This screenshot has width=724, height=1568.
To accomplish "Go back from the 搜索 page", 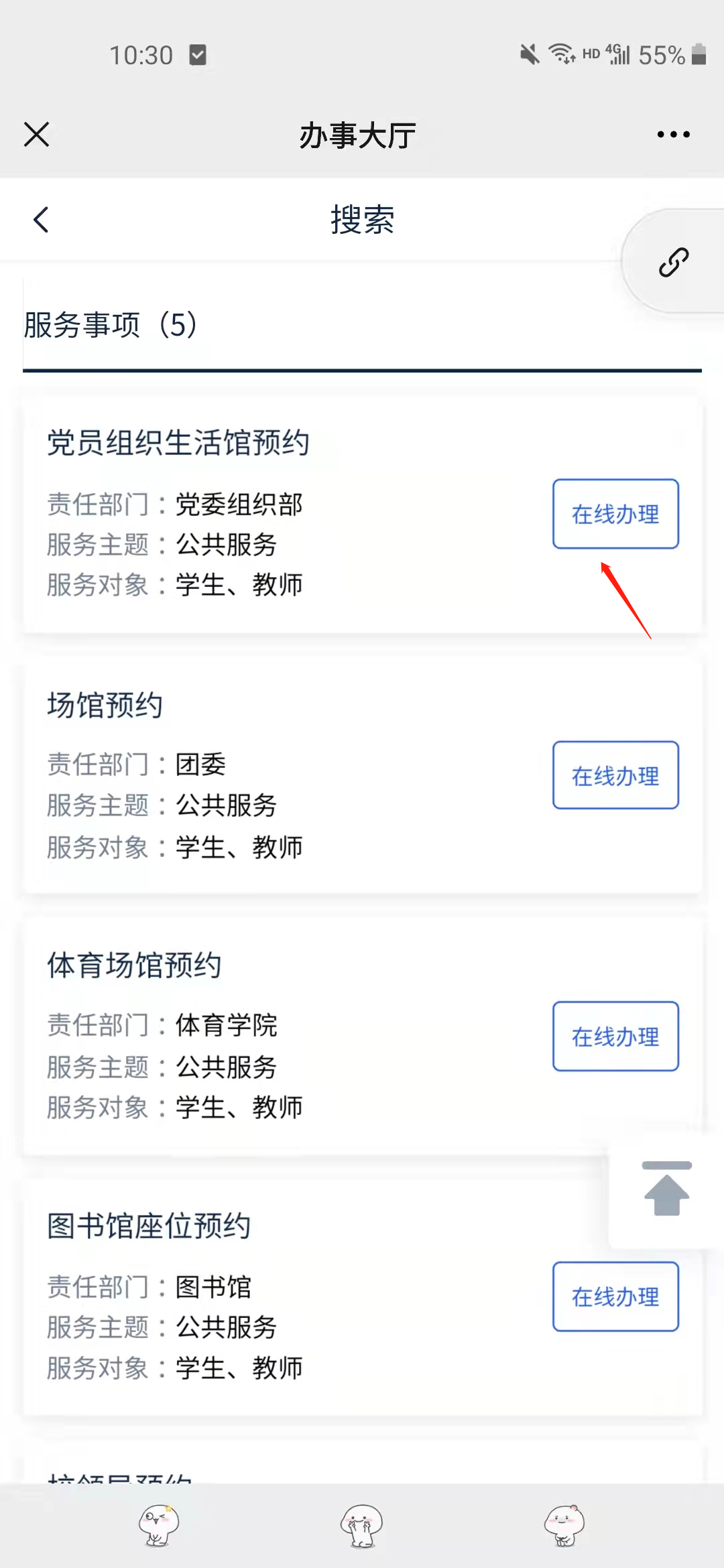I will tap(41, 220).
